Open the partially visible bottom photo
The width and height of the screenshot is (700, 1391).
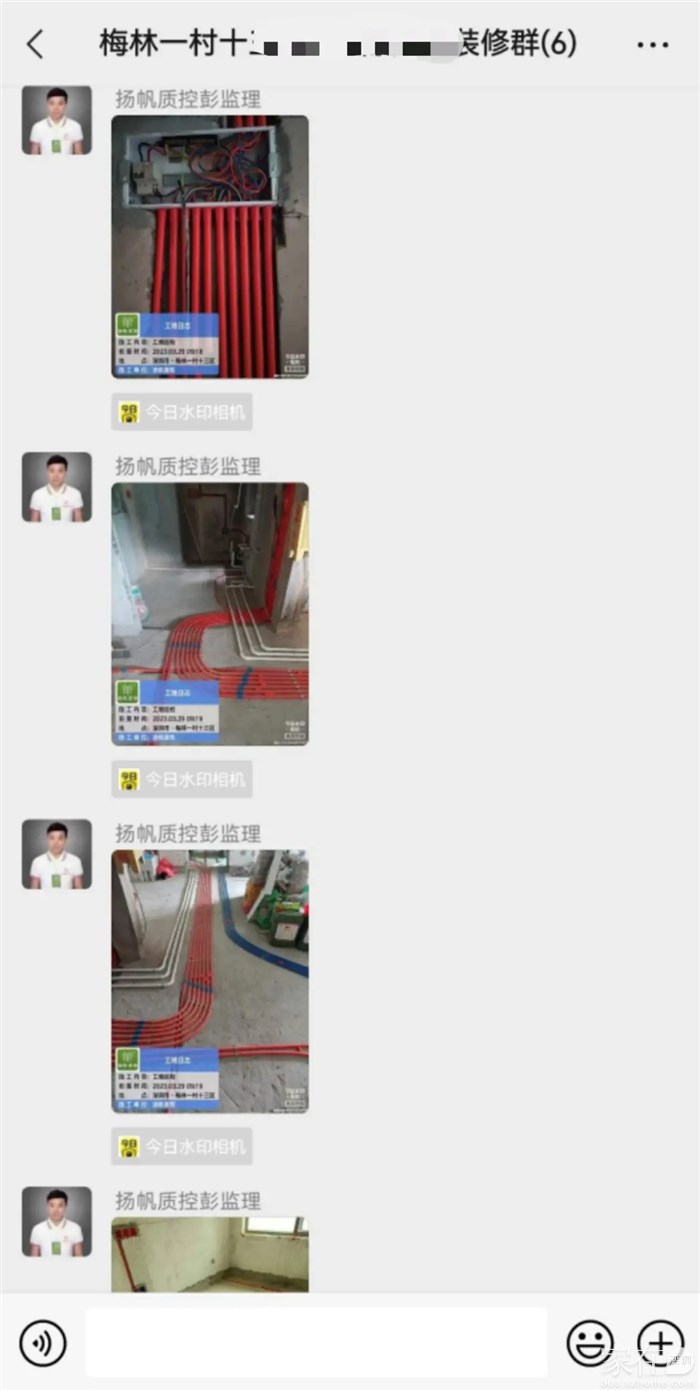(x=210, y=1253)
